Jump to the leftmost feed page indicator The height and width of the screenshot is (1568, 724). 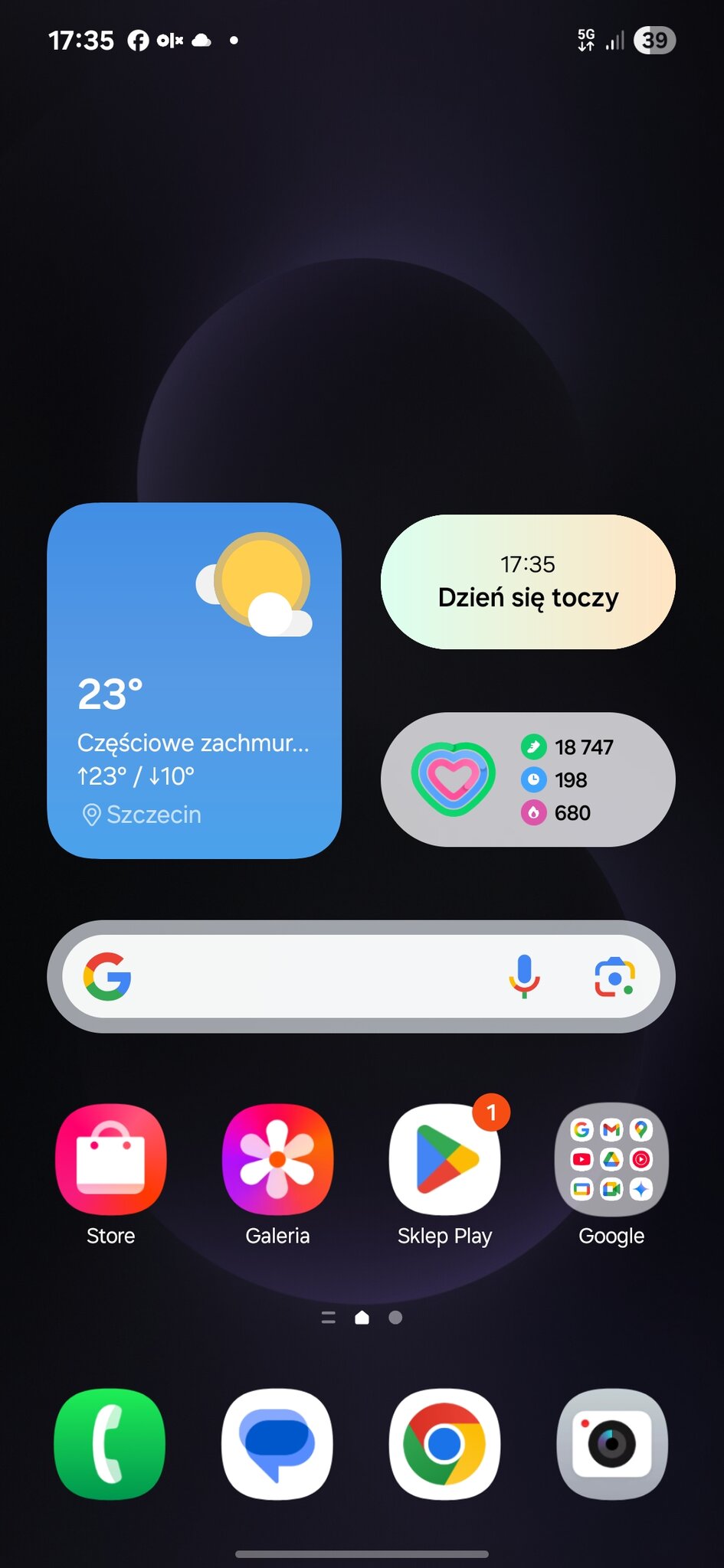[x=329, y=1317]
